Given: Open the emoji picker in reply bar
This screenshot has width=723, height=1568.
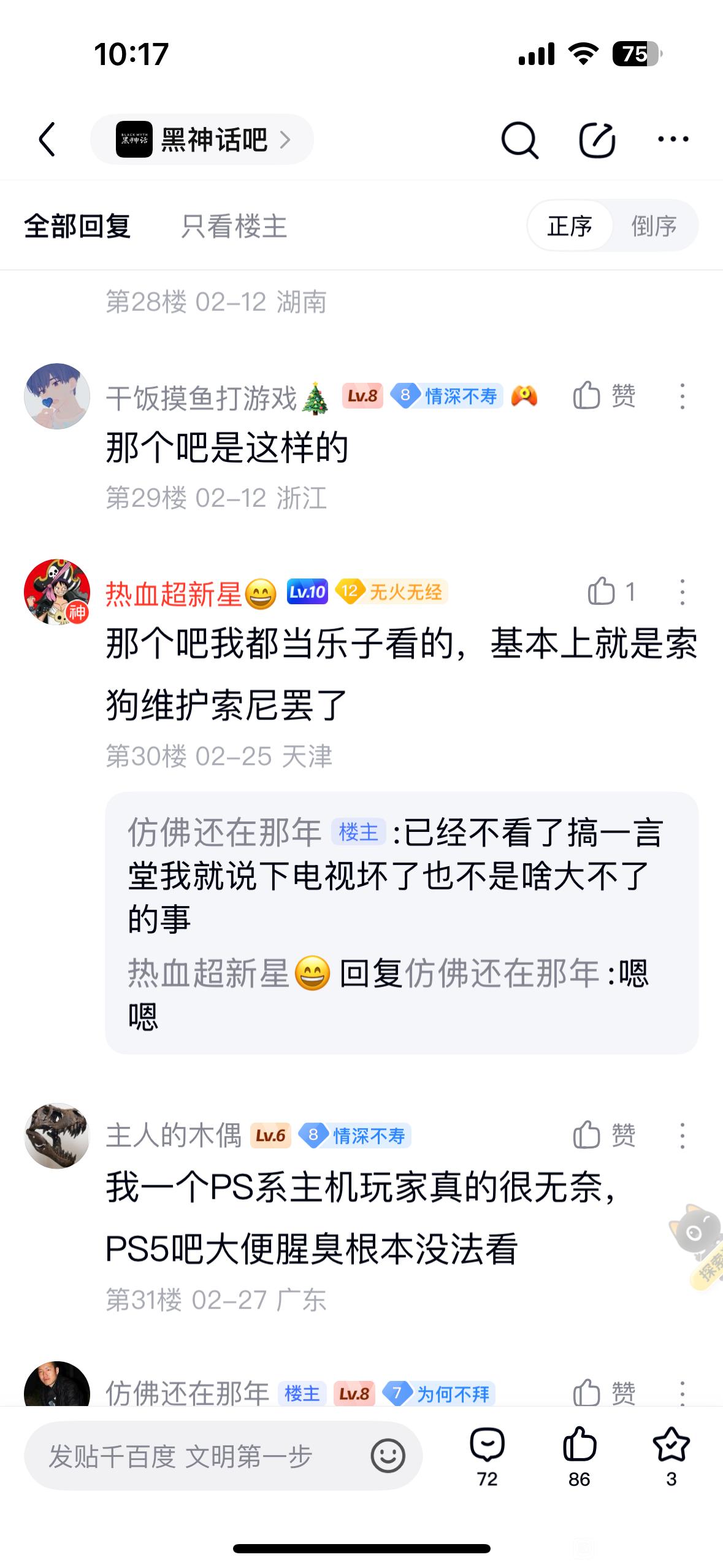Looking at the screenshot, I should click(x=388, y=1456).
